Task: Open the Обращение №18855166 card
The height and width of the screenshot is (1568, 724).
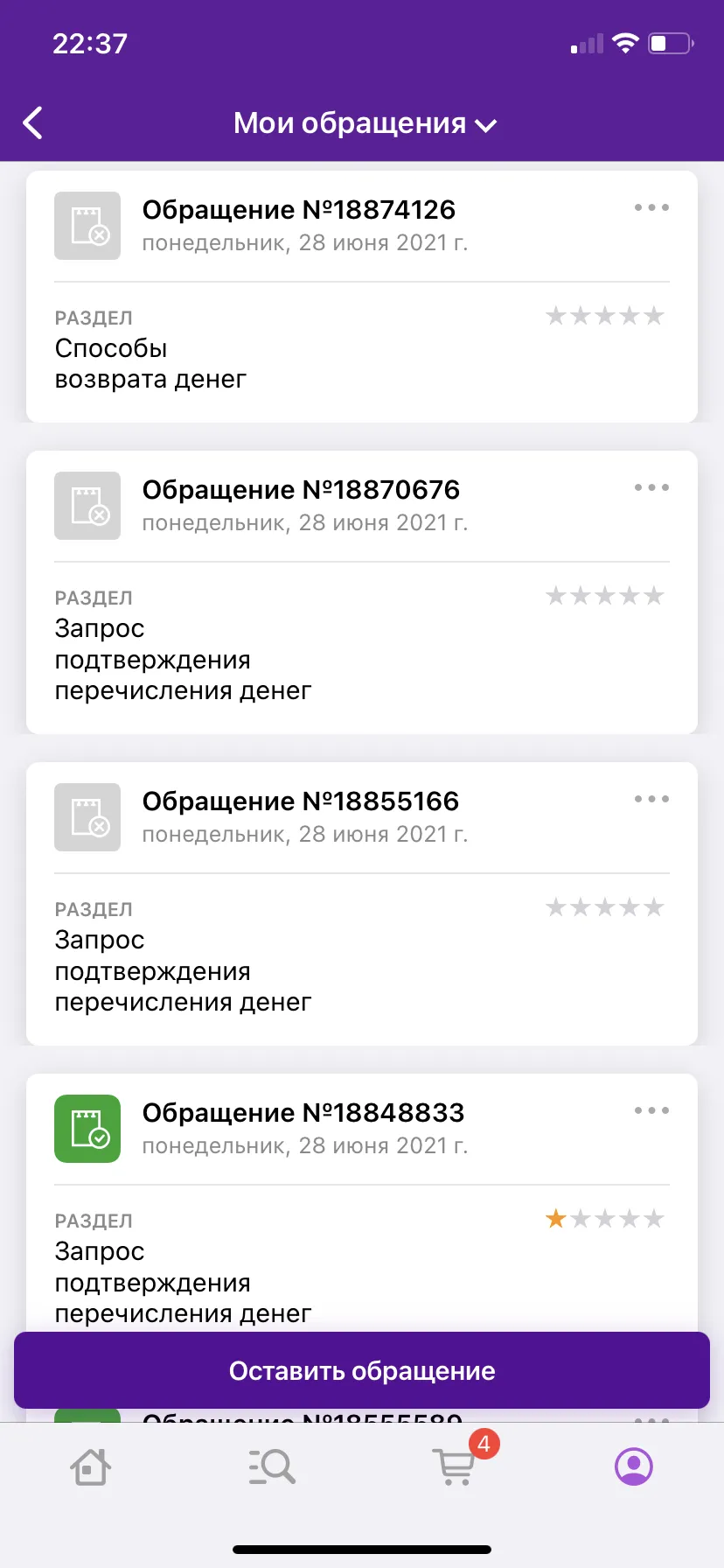Action: pos(362,904)
